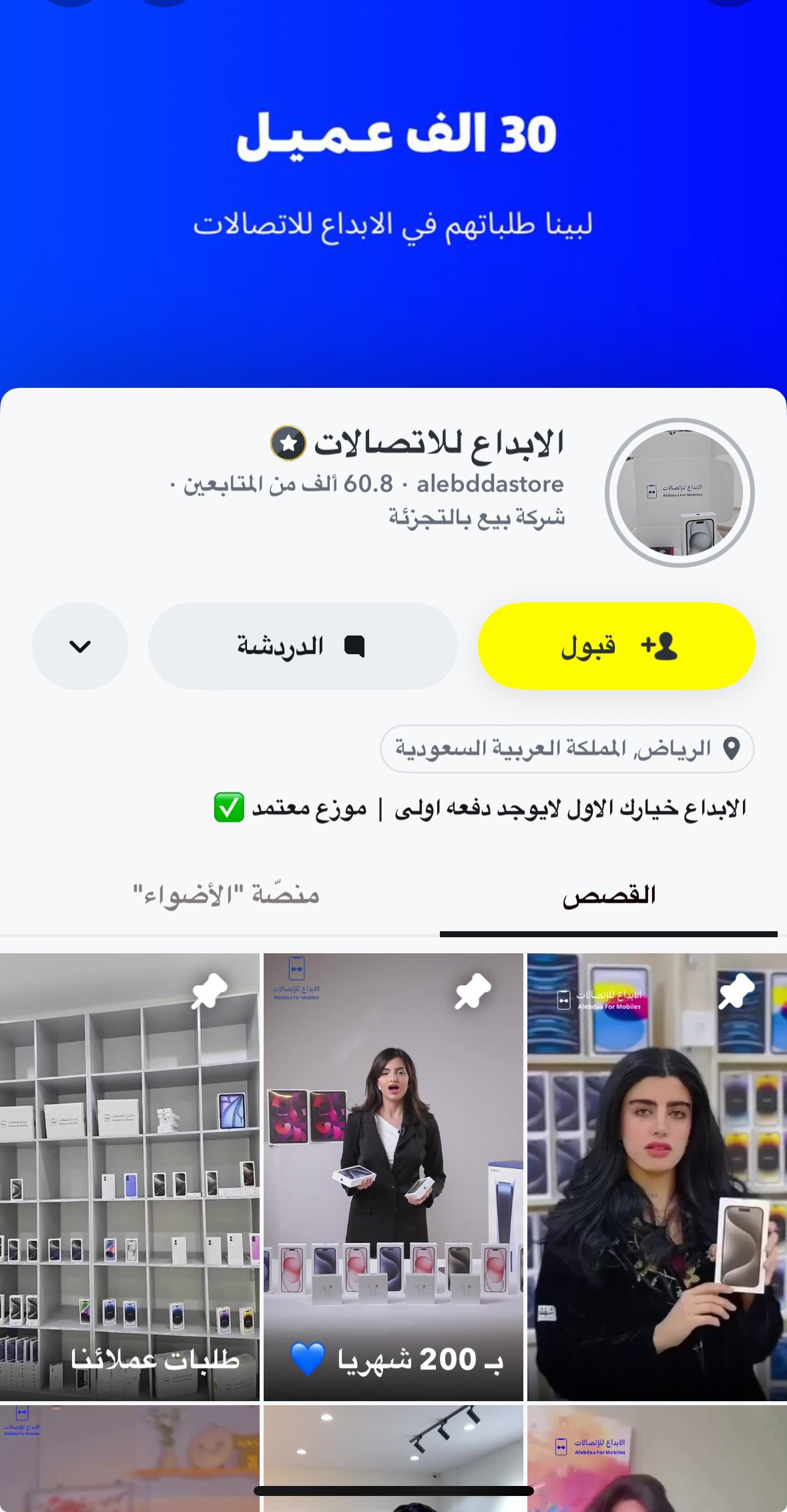View the الابداع للاتصالات profile picture
This screenshot has width=787, height=1512.
pyautogui.click(x=679, y=493)
